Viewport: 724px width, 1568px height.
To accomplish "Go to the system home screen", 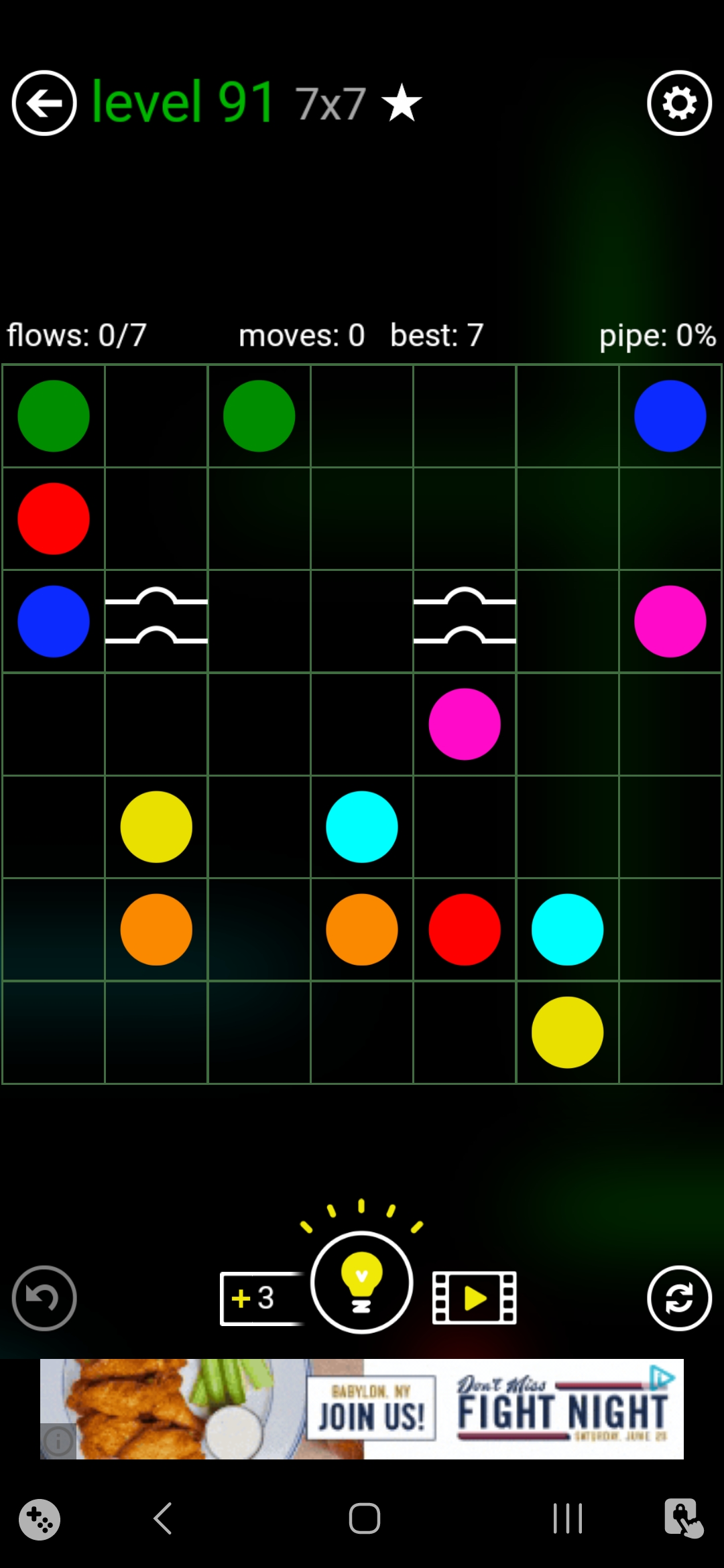I will tap(364, 1518).
